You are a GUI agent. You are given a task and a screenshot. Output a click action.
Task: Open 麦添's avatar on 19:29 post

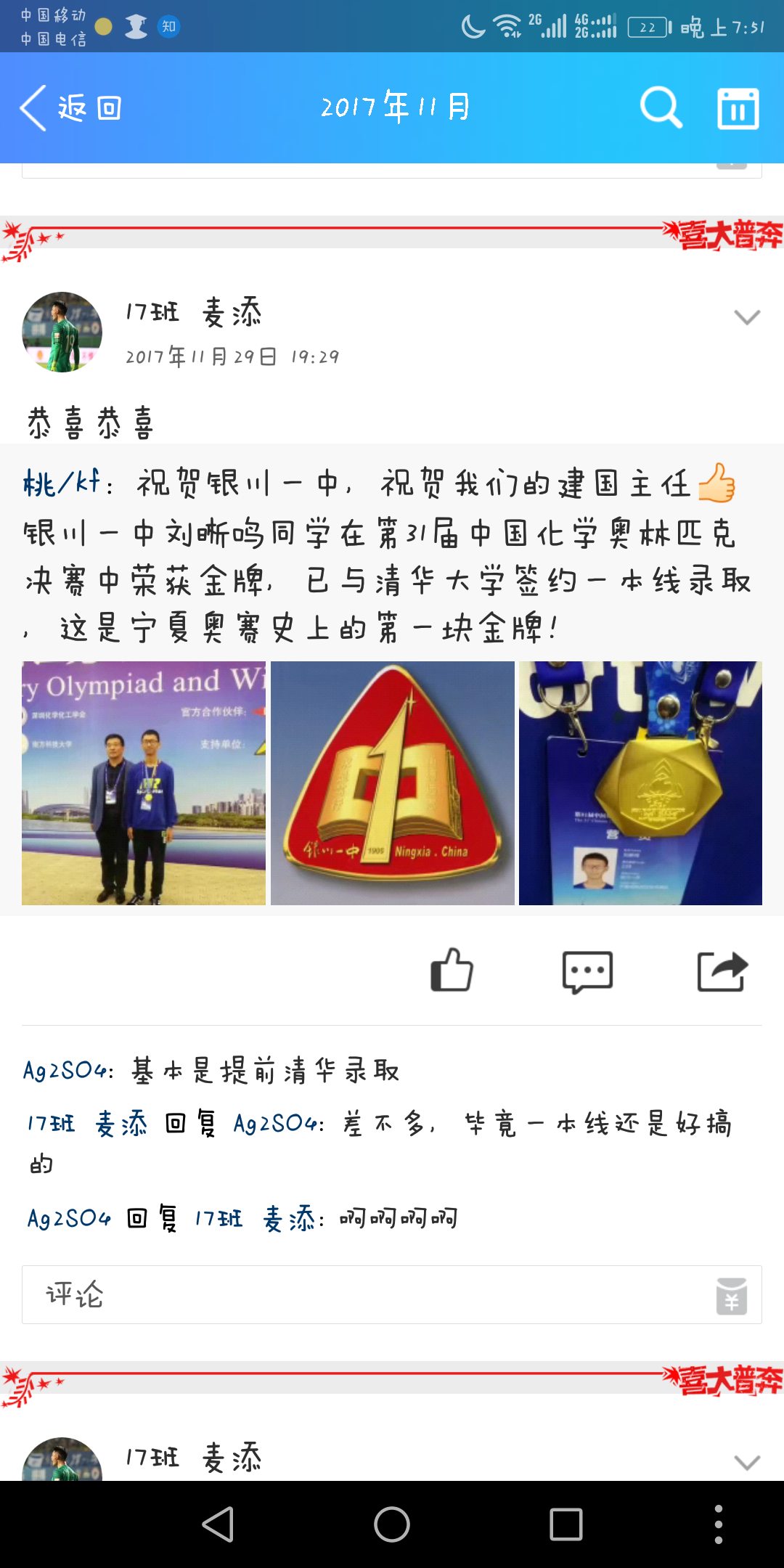(x=62, y=332)
